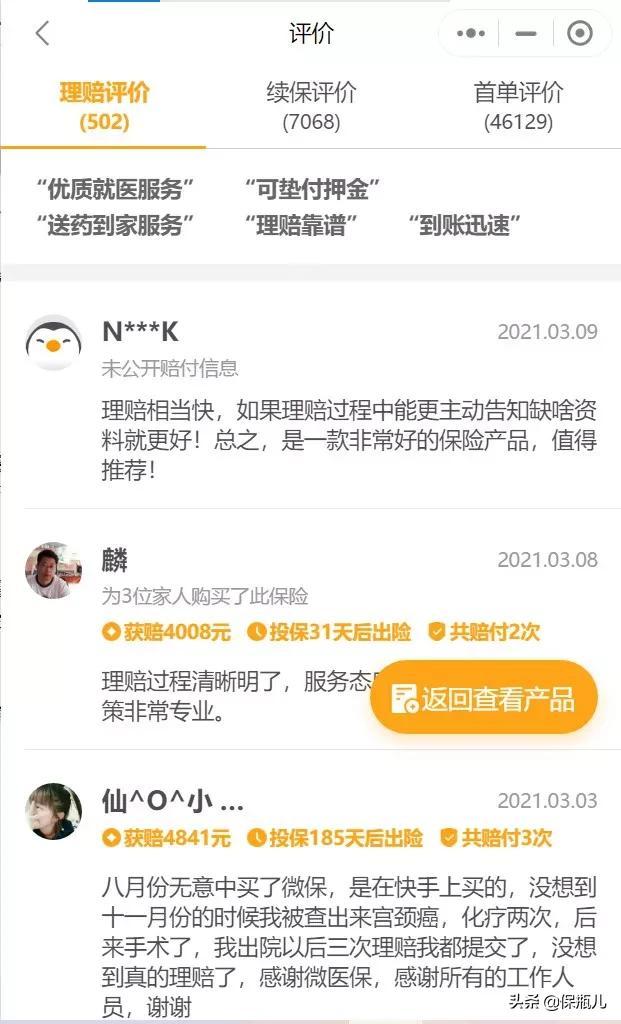
Task: Select the 理赔评价 tab
Action: click(104, 106)
